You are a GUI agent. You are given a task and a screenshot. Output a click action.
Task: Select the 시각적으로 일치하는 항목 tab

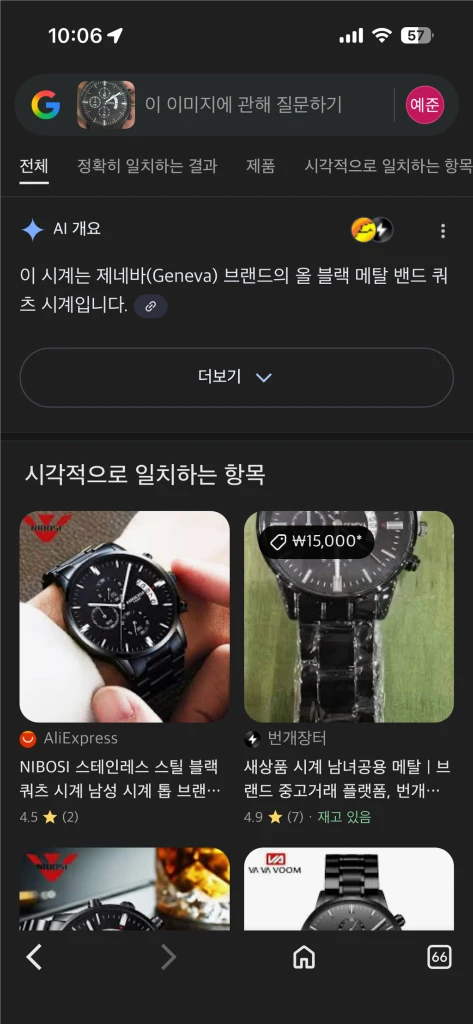(x=388, y=166)
